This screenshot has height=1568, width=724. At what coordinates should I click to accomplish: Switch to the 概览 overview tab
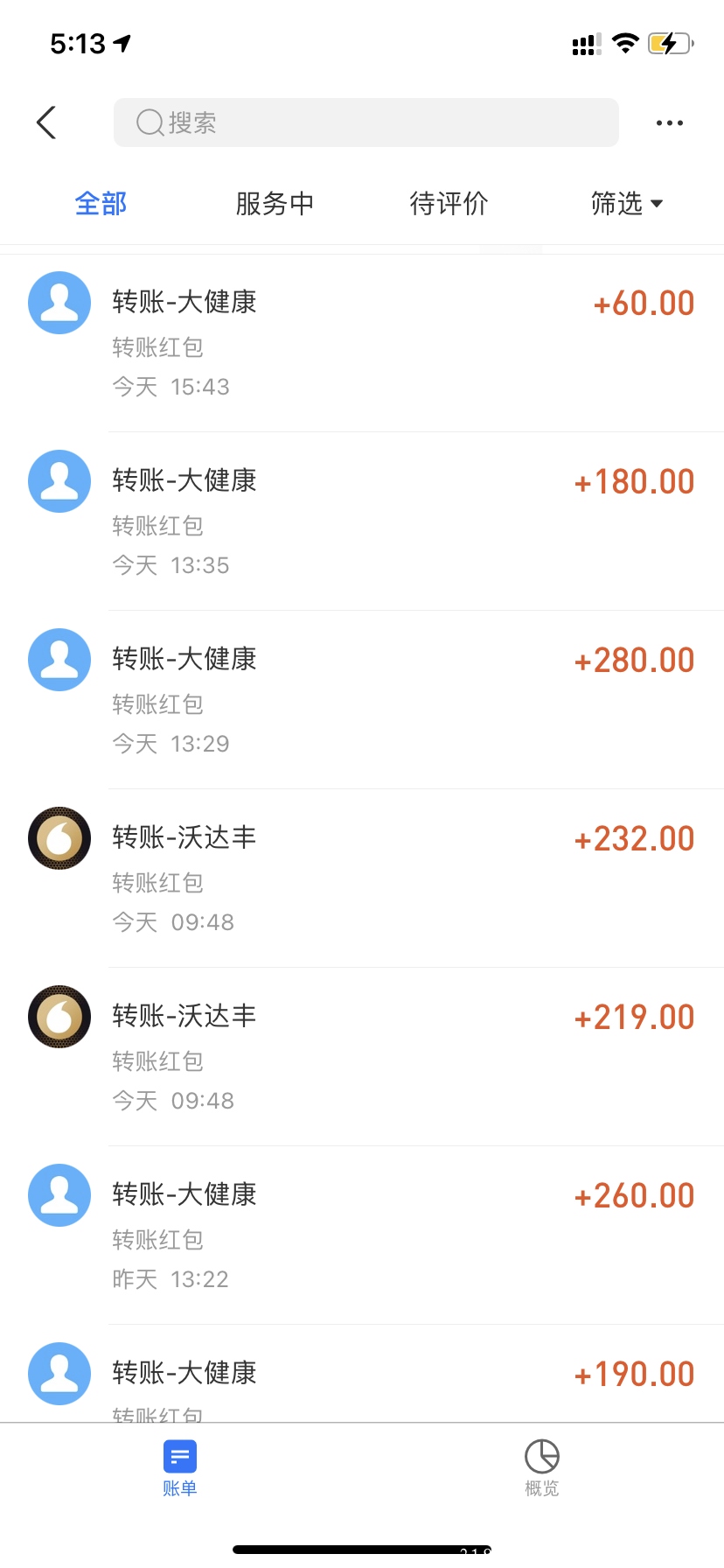[x=542, y=1468]
